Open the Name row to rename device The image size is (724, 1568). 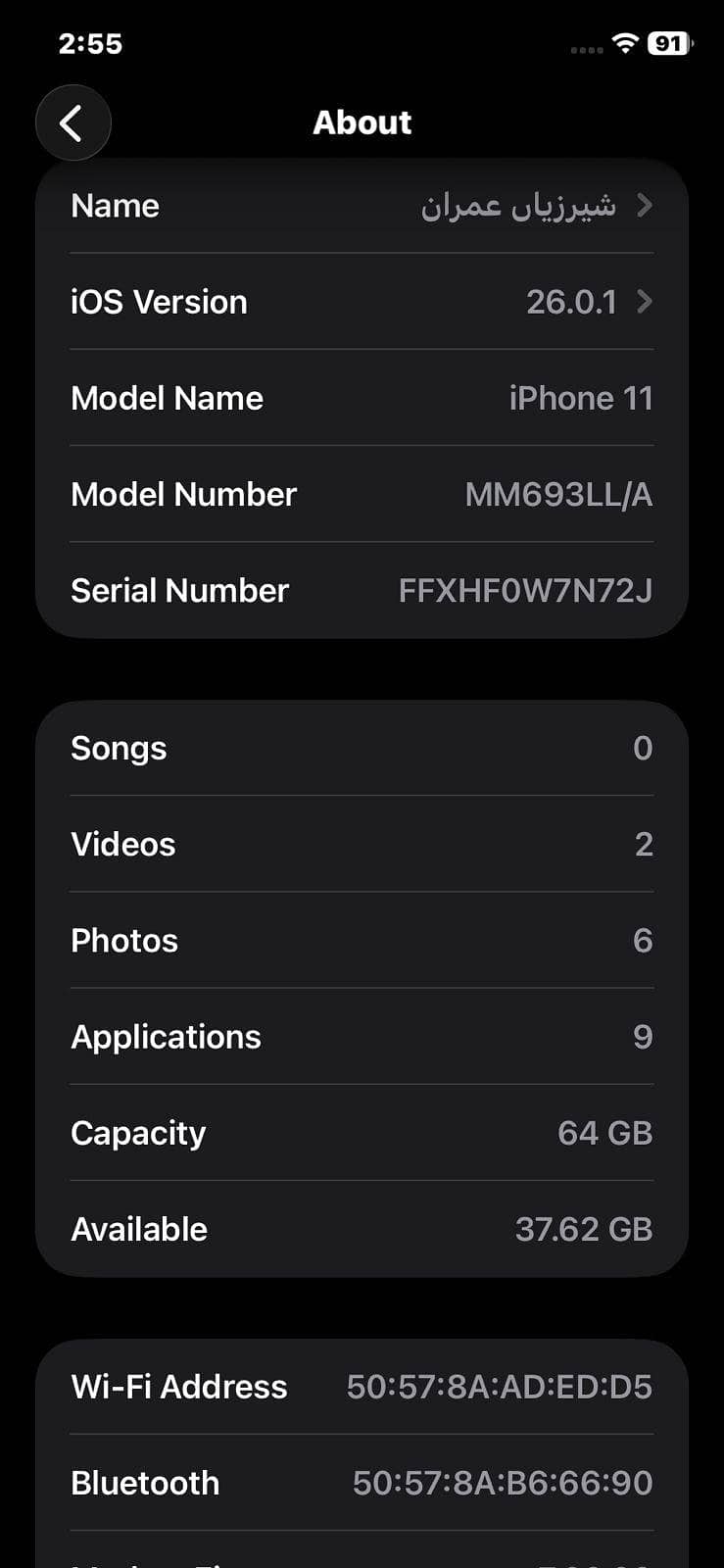tap(362, 206)
